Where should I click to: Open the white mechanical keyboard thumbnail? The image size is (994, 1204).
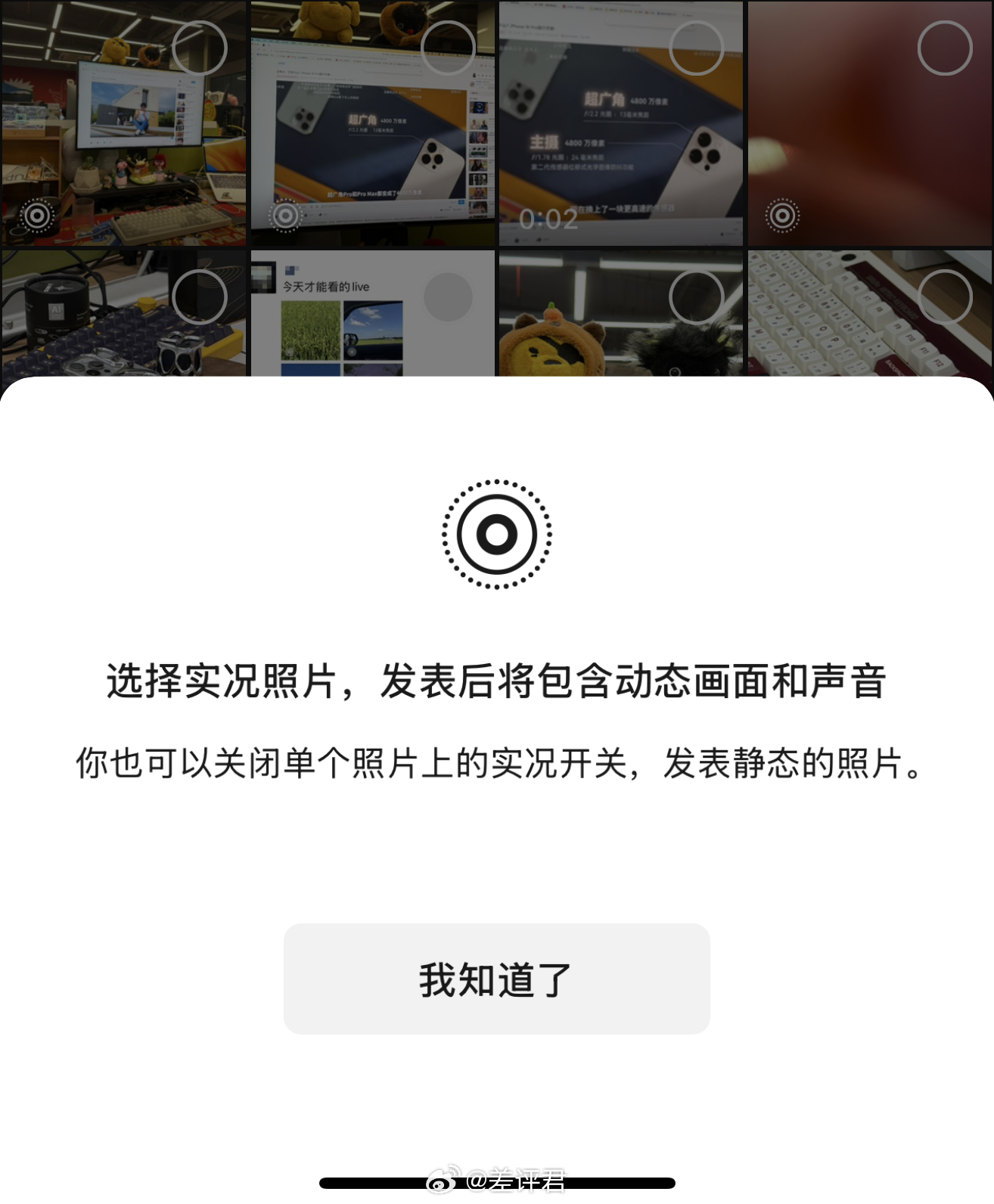868,314
